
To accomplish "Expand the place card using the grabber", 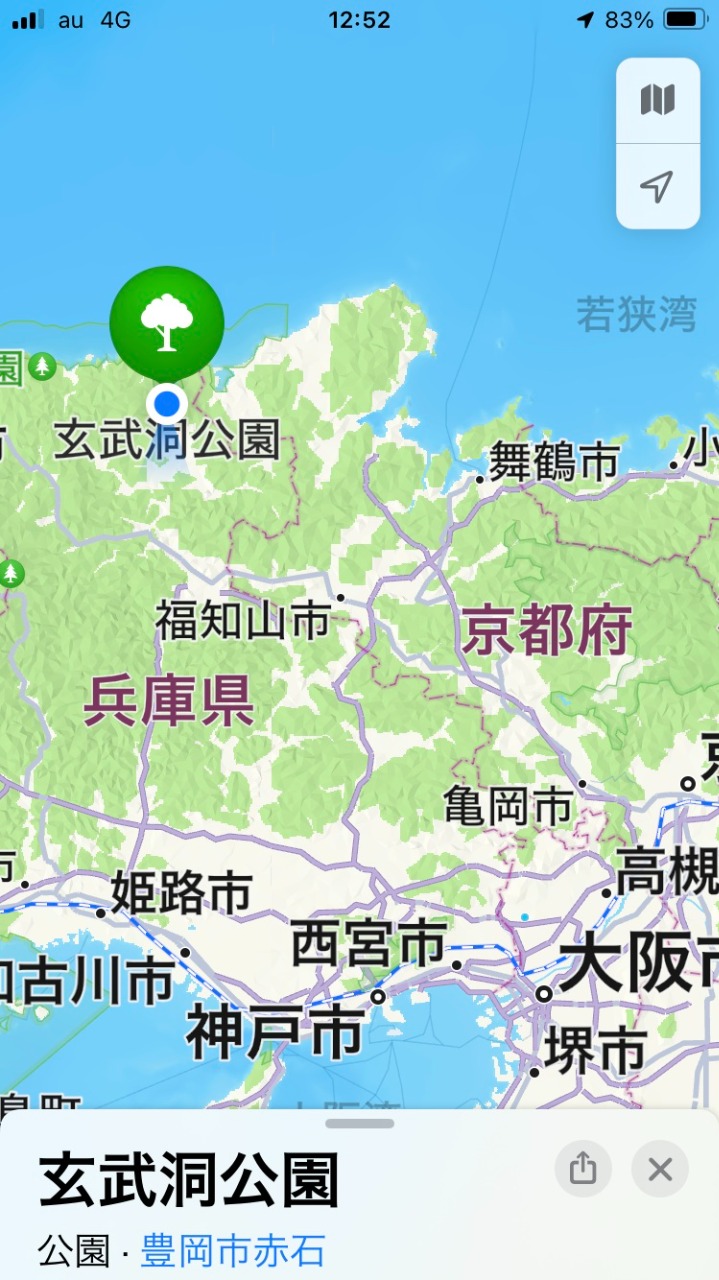I will pos(360,1123).
